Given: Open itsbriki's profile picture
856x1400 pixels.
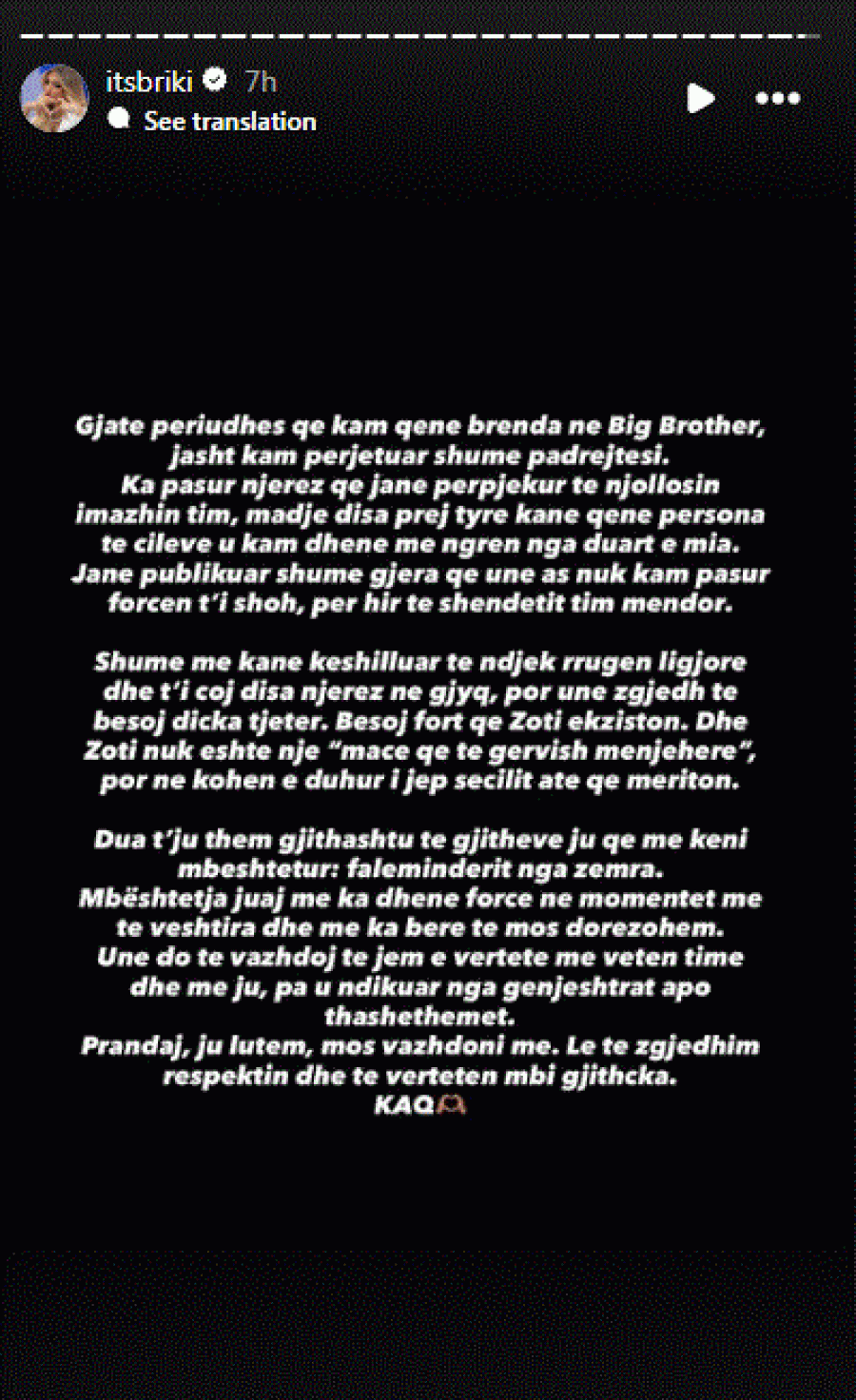Looking at the screenshot, I should coord(54,98).
